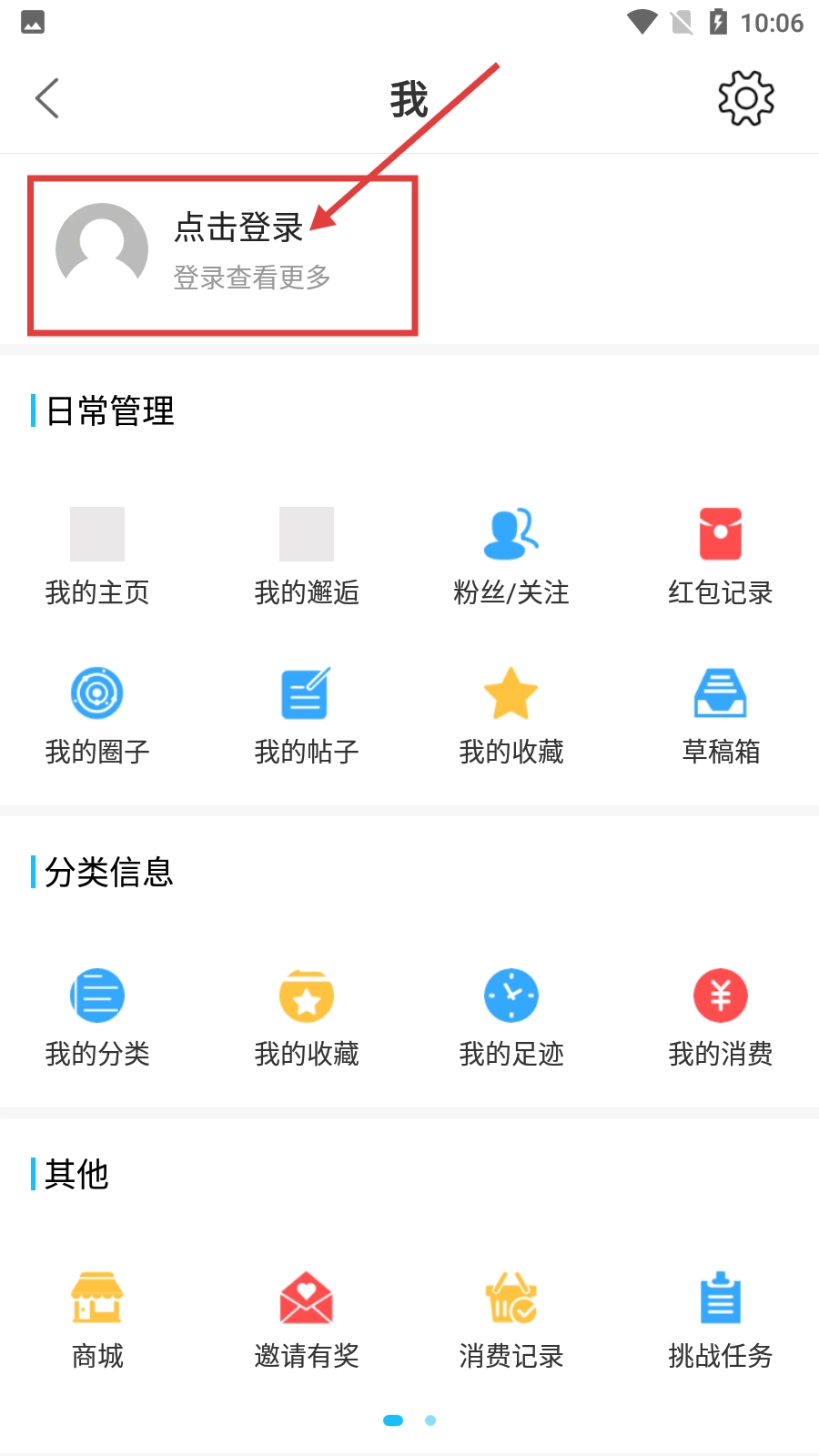819x1456 pixels.
Task: View 粉丝/关注 list
Action: [x=511, y=555]
